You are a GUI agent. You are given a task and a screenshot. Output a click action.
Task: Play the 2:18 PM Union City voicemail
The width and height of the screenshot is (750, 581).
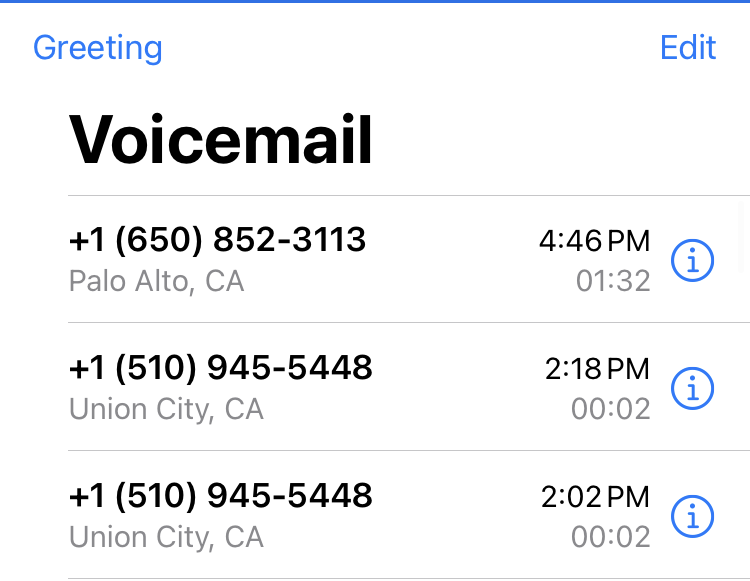click(x=300, y=387)
